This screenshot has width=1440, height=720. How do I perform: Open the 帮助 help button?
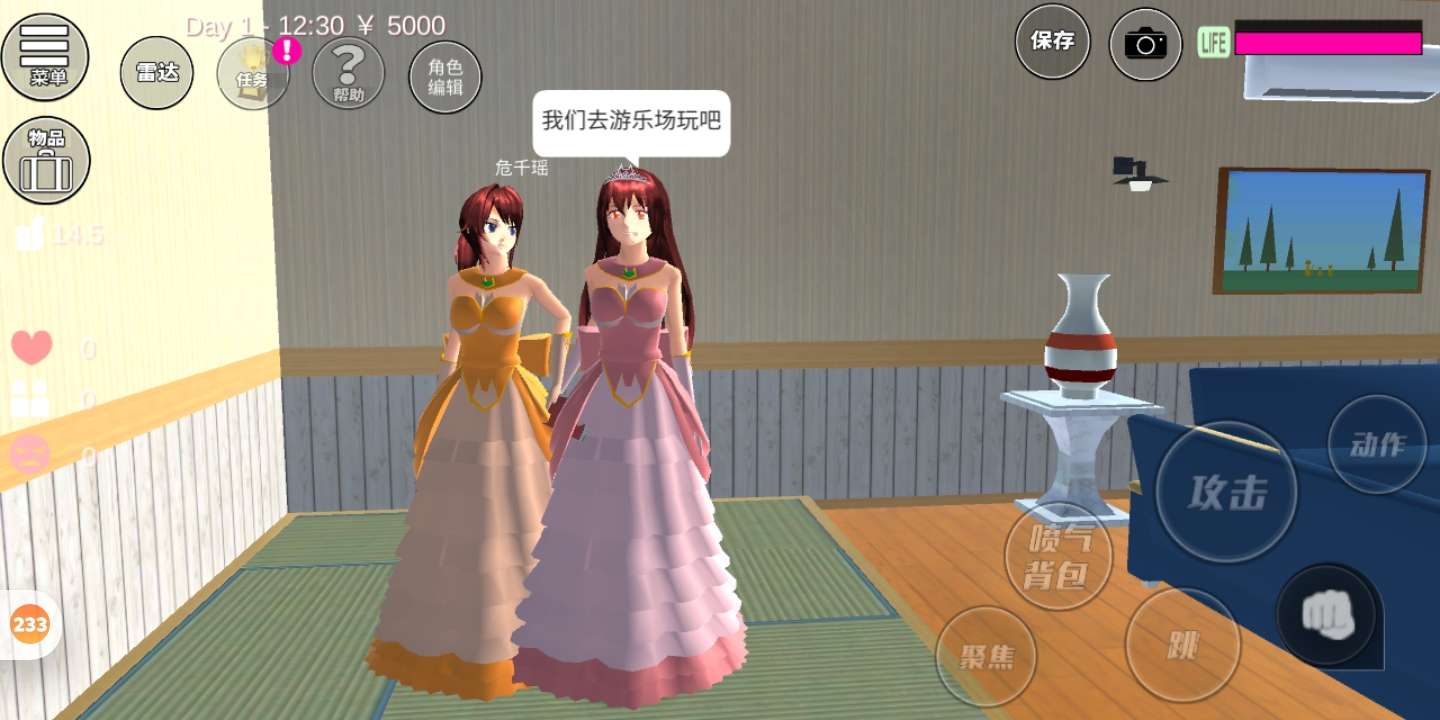pyautogui.click(x=349, y=75)
